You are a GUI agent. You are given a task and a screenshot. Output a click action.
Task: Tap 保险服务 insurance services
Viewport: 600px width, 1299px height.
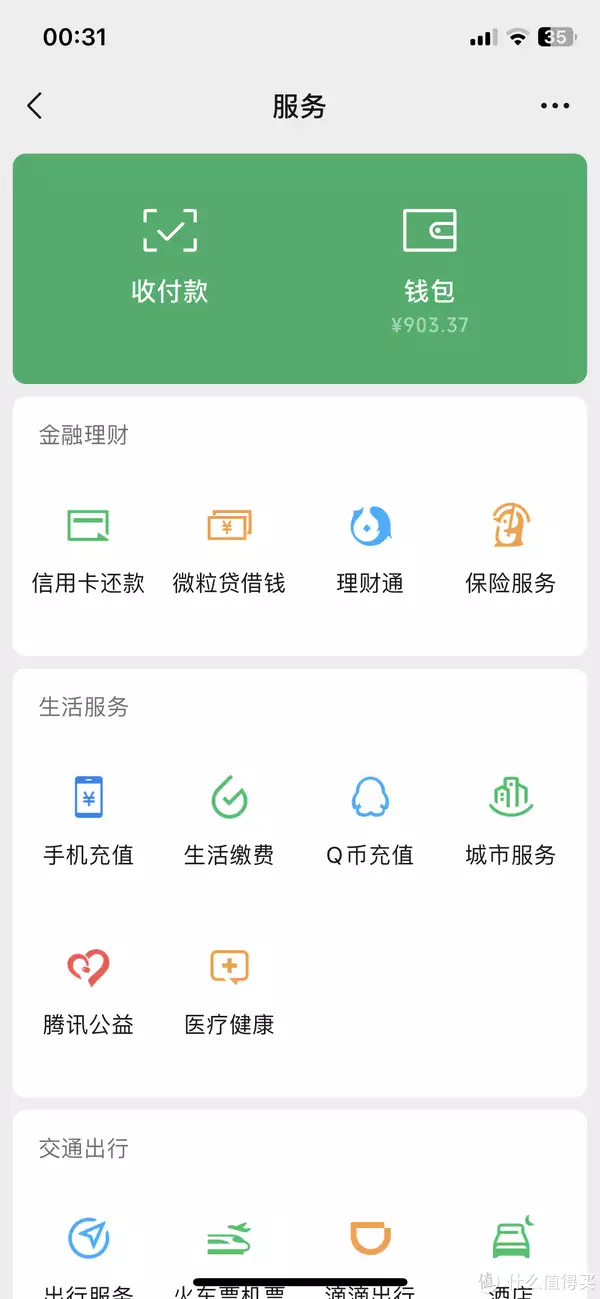pyautogui.click(x=511, y=550)
